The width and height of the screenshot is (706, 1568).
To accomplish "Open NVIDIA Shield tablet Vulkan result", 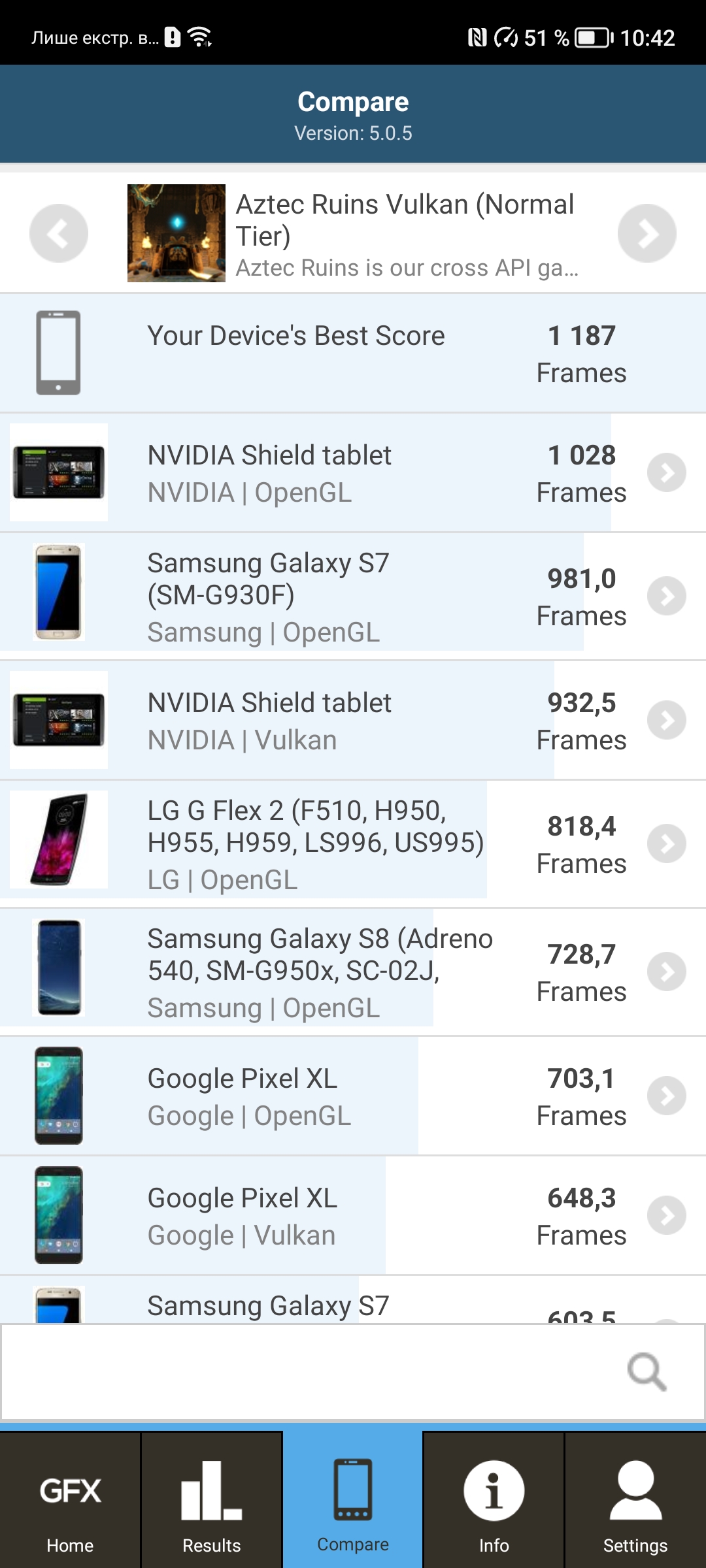I will pyautogui.click(x=353, y=720).
